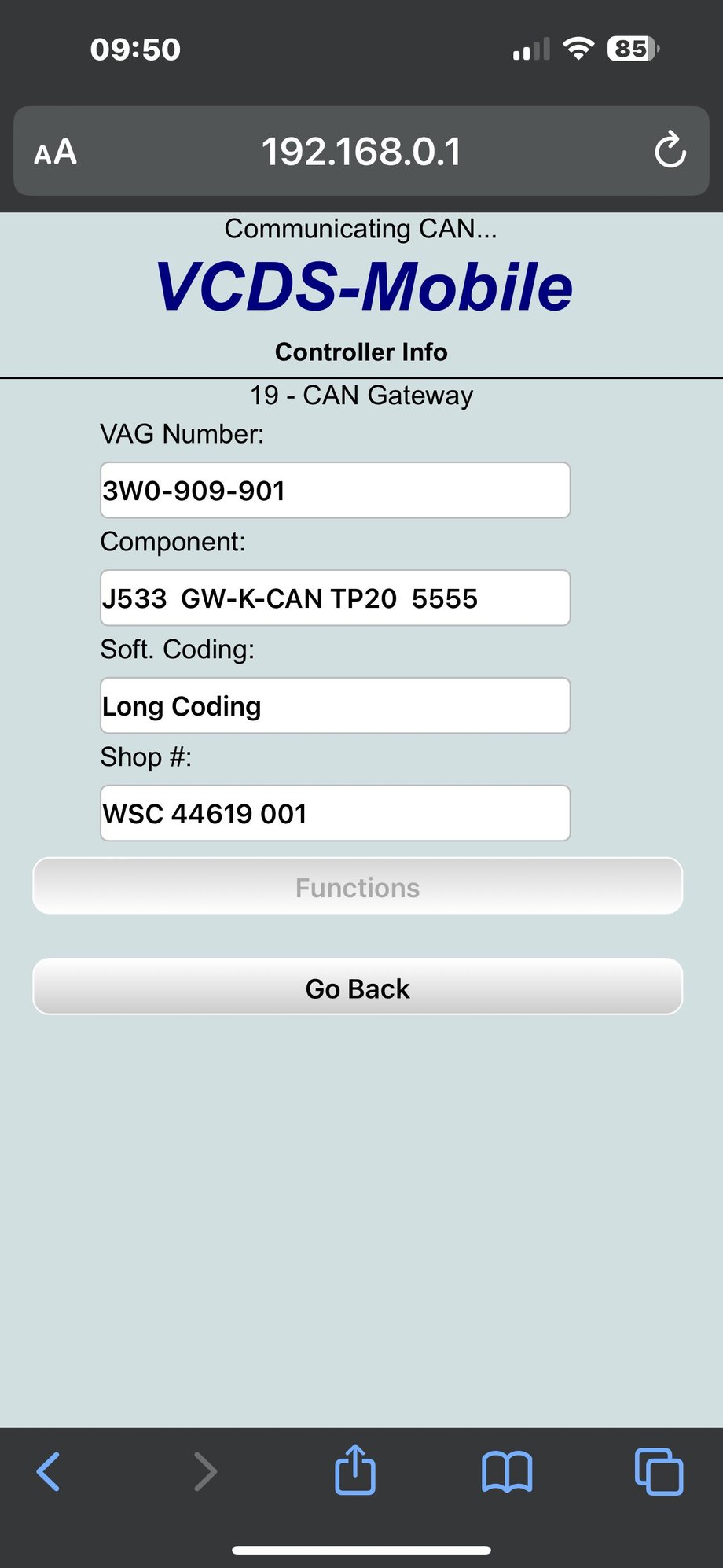Reload the page in Safari
The width and height of the screenshot is (723, 1568).
670,150
